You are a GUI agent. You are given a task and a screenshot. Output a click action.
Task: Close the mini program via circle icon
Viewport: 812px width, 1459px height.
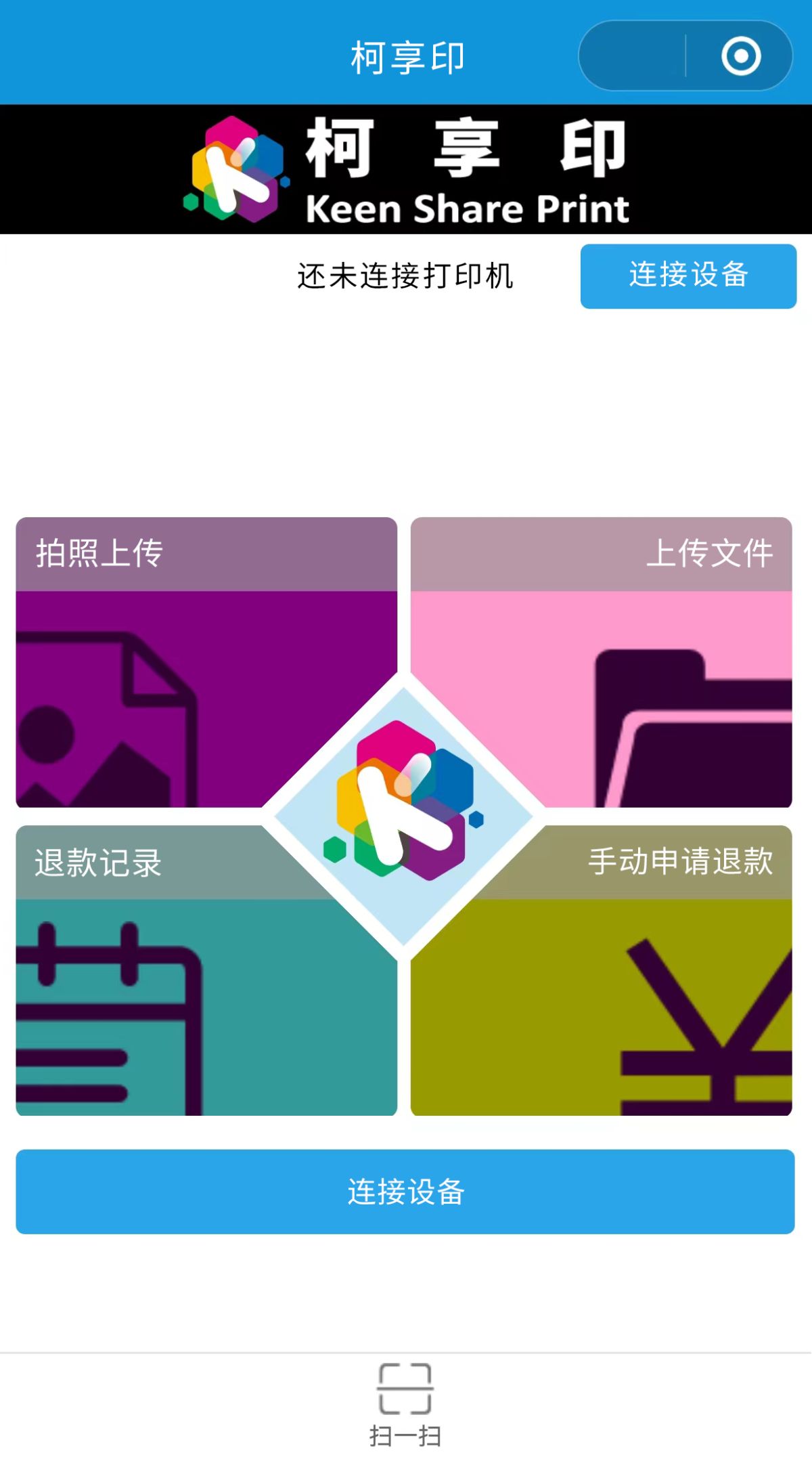click(x=741, y=56)
